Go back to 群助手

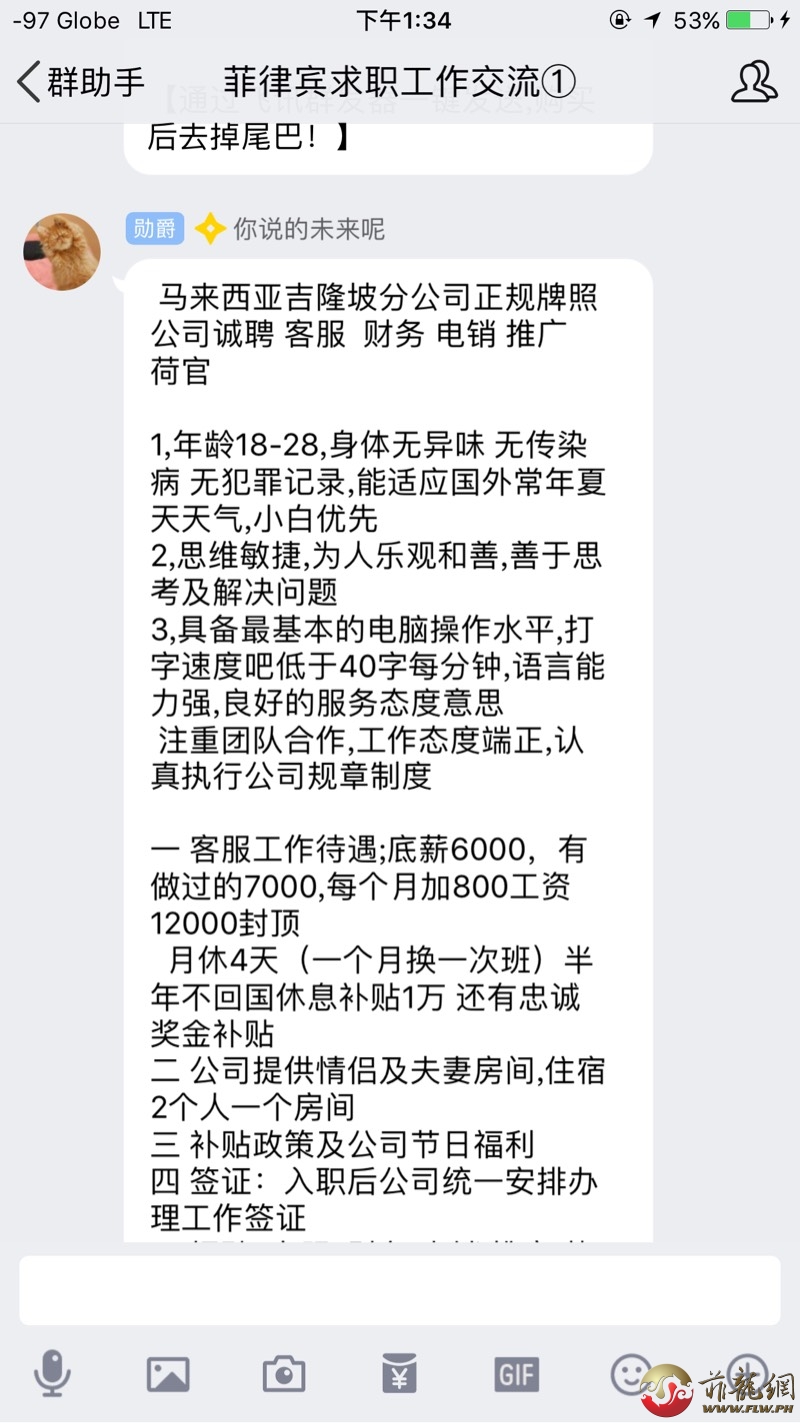pyautogui.click(x=80, y=81)
